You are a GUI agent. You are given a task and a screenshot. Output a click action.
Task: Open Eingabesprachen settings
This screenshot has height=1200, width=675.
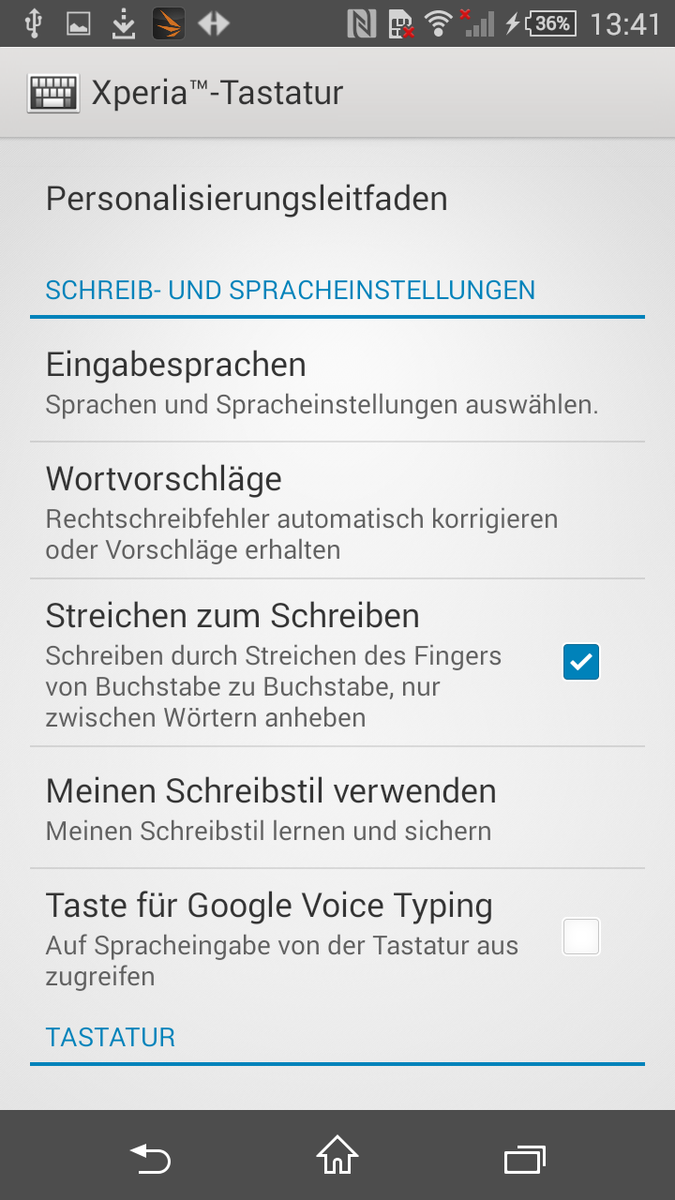click(320, 382)
